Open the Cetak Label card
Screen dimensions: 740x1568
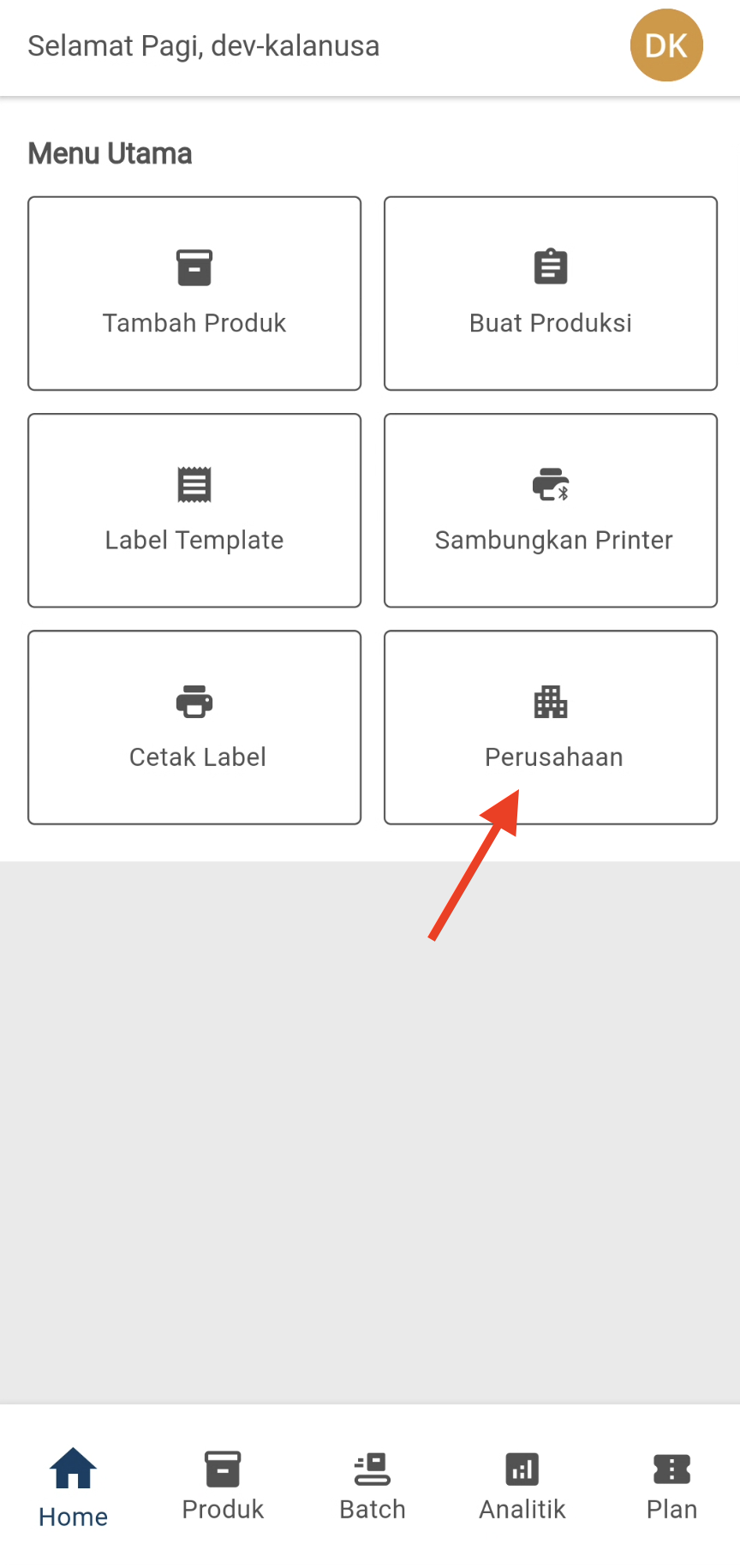194,727
